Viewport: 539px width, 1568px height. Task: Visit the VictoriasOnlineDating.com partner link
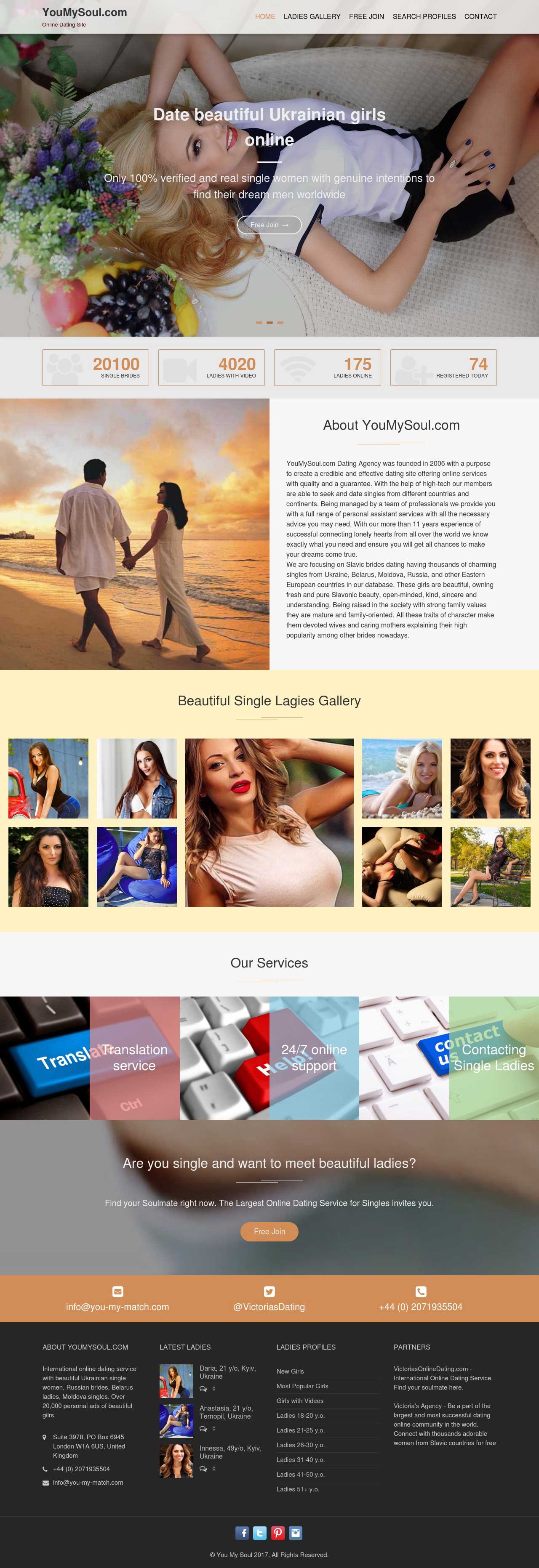pyautogui.click(x=431, y=1369)
